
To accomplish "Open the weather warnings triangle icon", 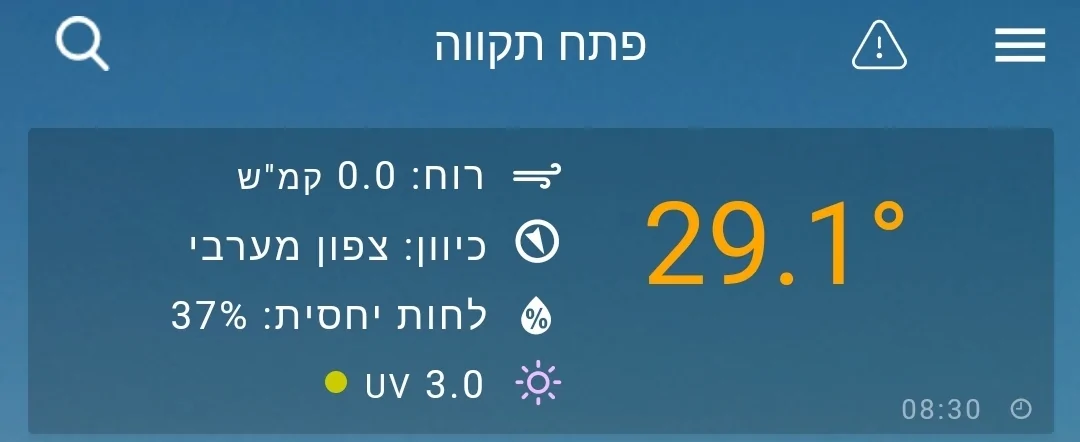I will tap(879, 46).
